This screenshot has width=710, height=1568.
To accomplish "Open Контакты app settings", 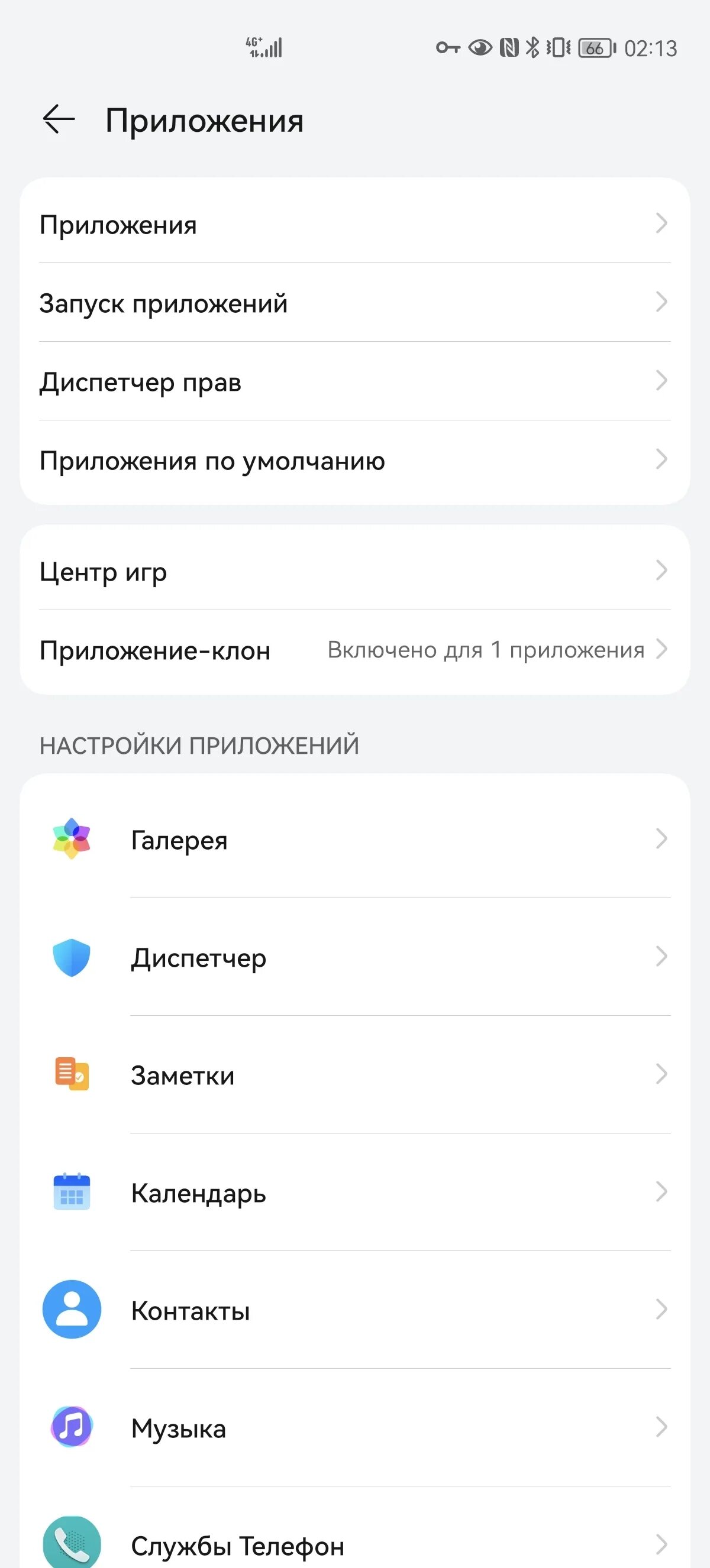I will pyautogui.click(x=354, y=1310).
